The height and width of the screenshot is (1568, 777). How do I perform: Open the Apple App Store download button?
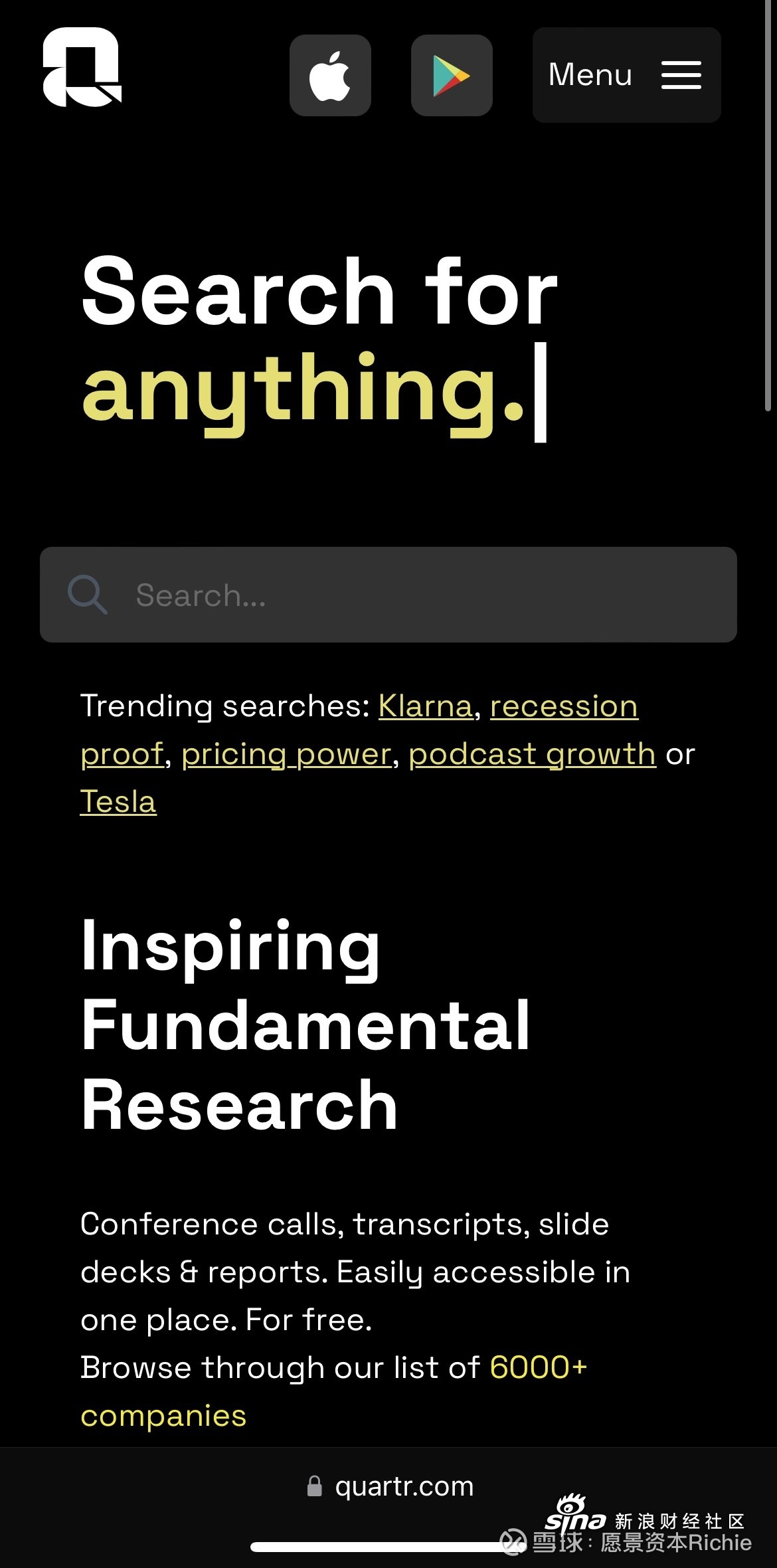pyautogui.click(x=330, y=75)
